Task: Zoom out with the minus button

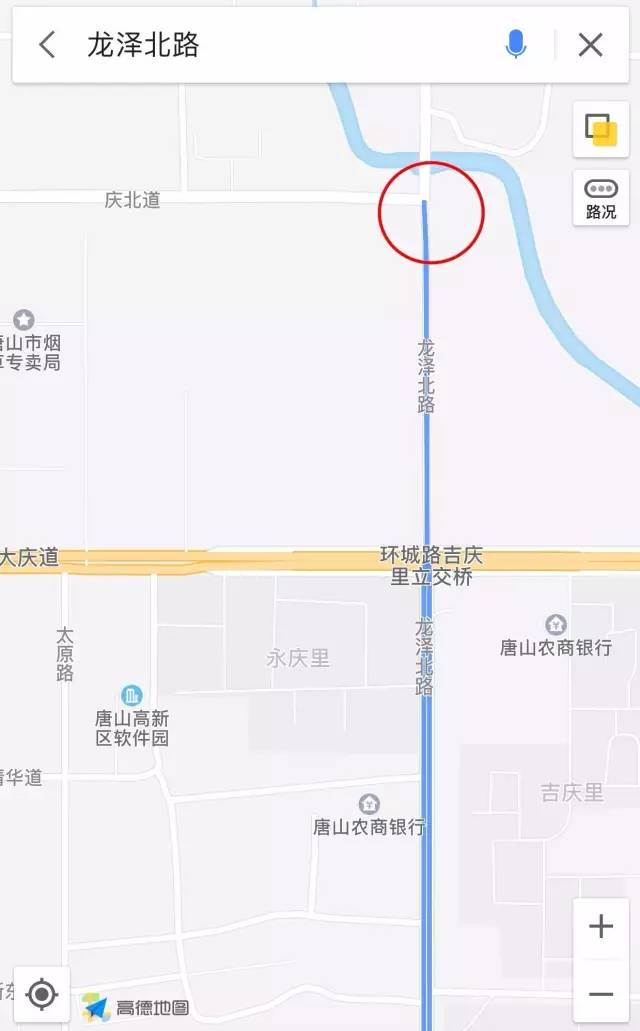Action: click(601, 994)
